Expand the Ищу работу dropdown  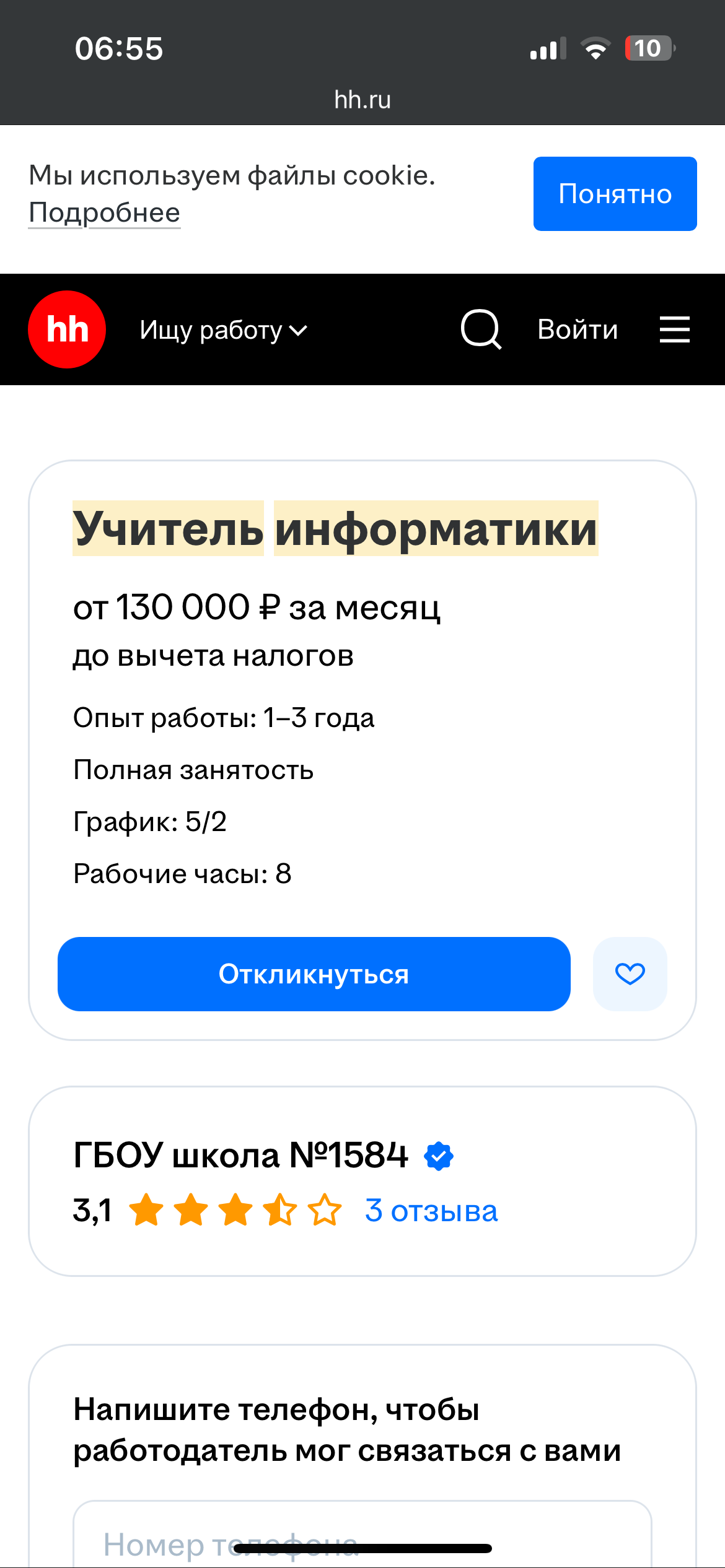(x=223, y=330)
